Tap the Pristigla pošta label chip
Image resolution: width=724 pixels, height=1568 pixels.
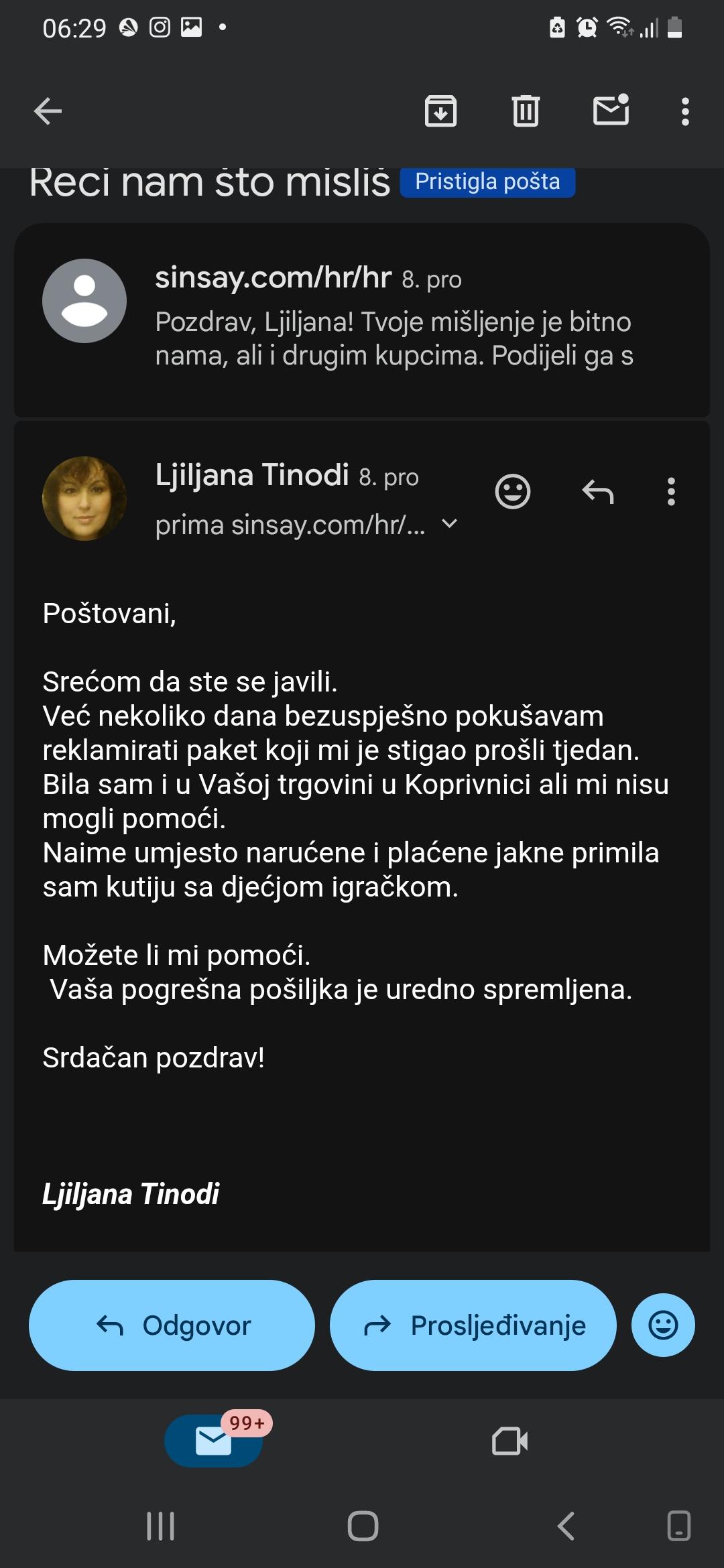[x=487, y=182]
